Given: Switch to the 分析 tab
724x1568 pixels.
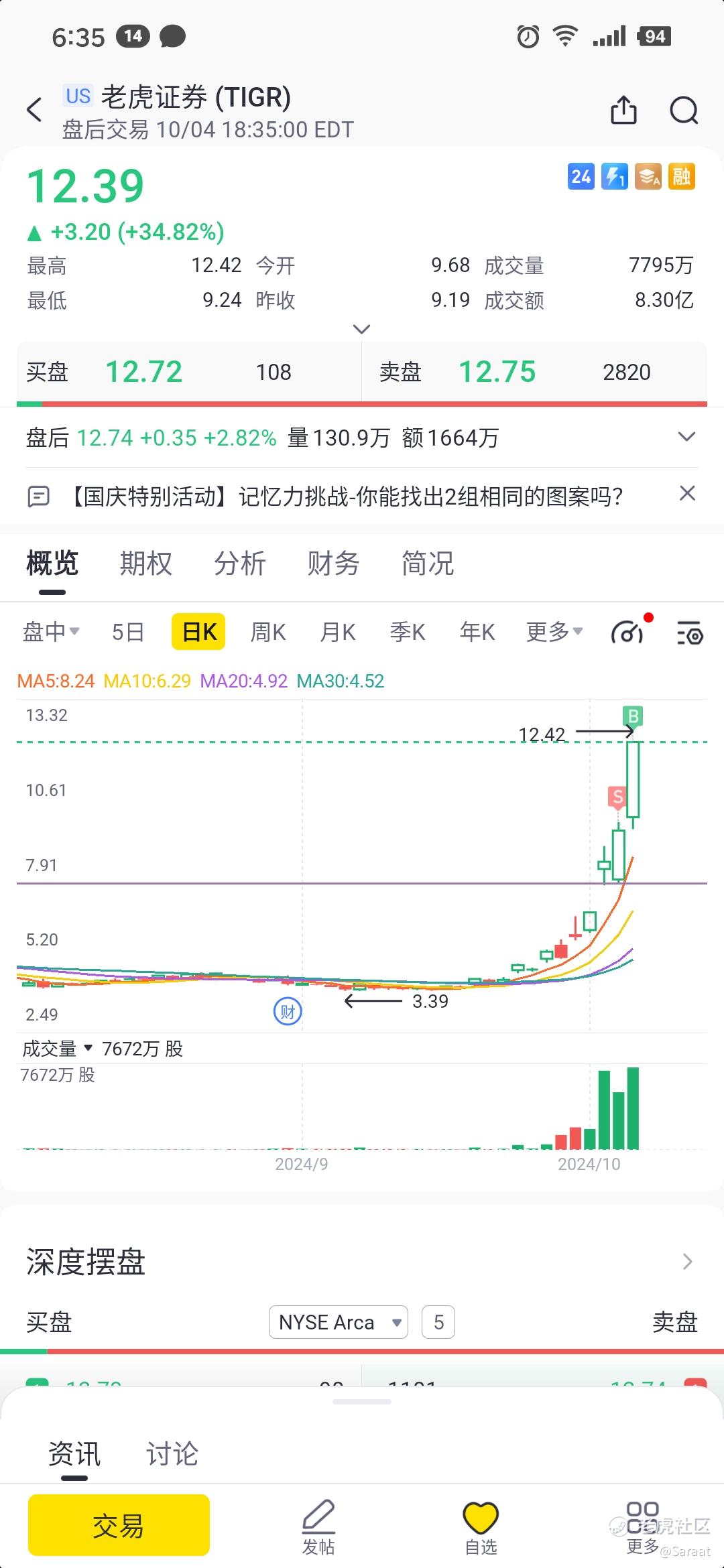Looking at the screenshot, I should [239, 564].
